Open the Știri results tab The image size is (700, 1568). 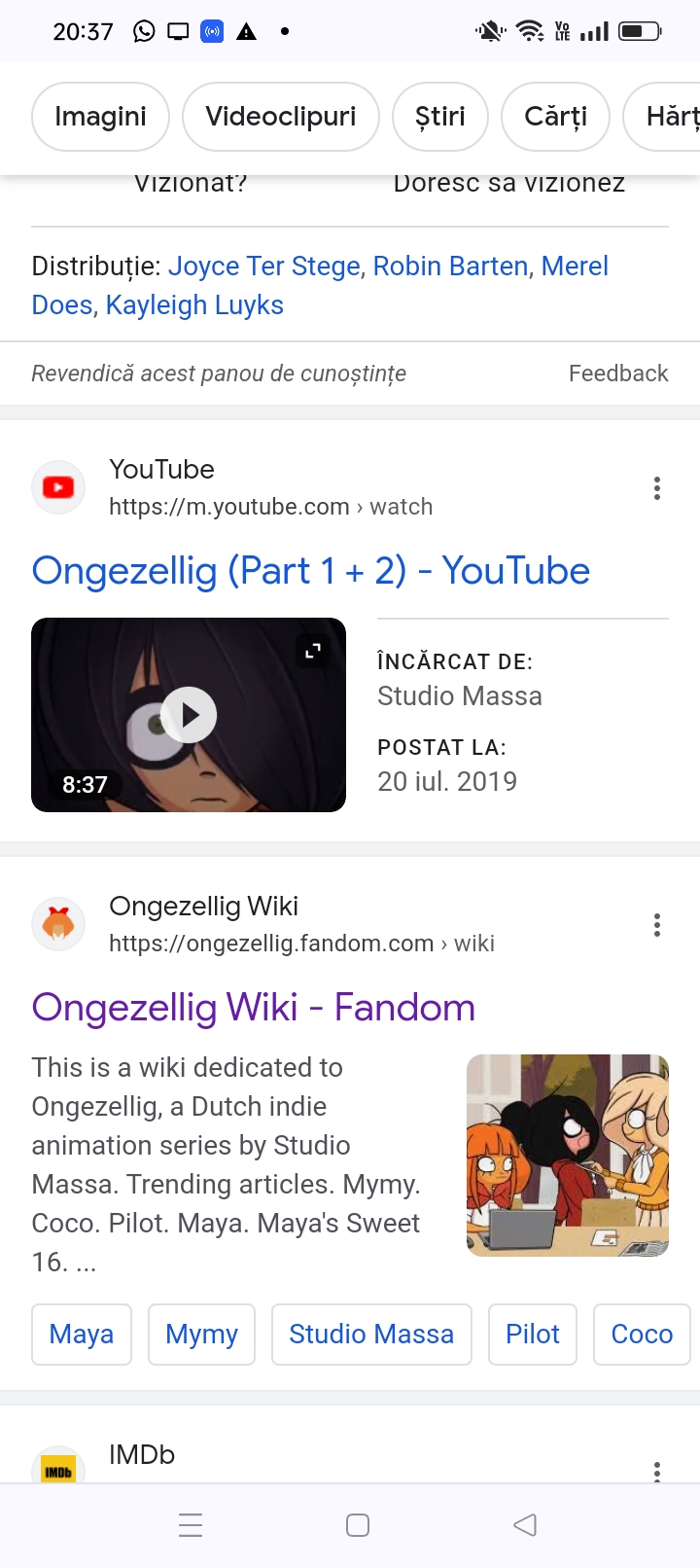(439, 117)
